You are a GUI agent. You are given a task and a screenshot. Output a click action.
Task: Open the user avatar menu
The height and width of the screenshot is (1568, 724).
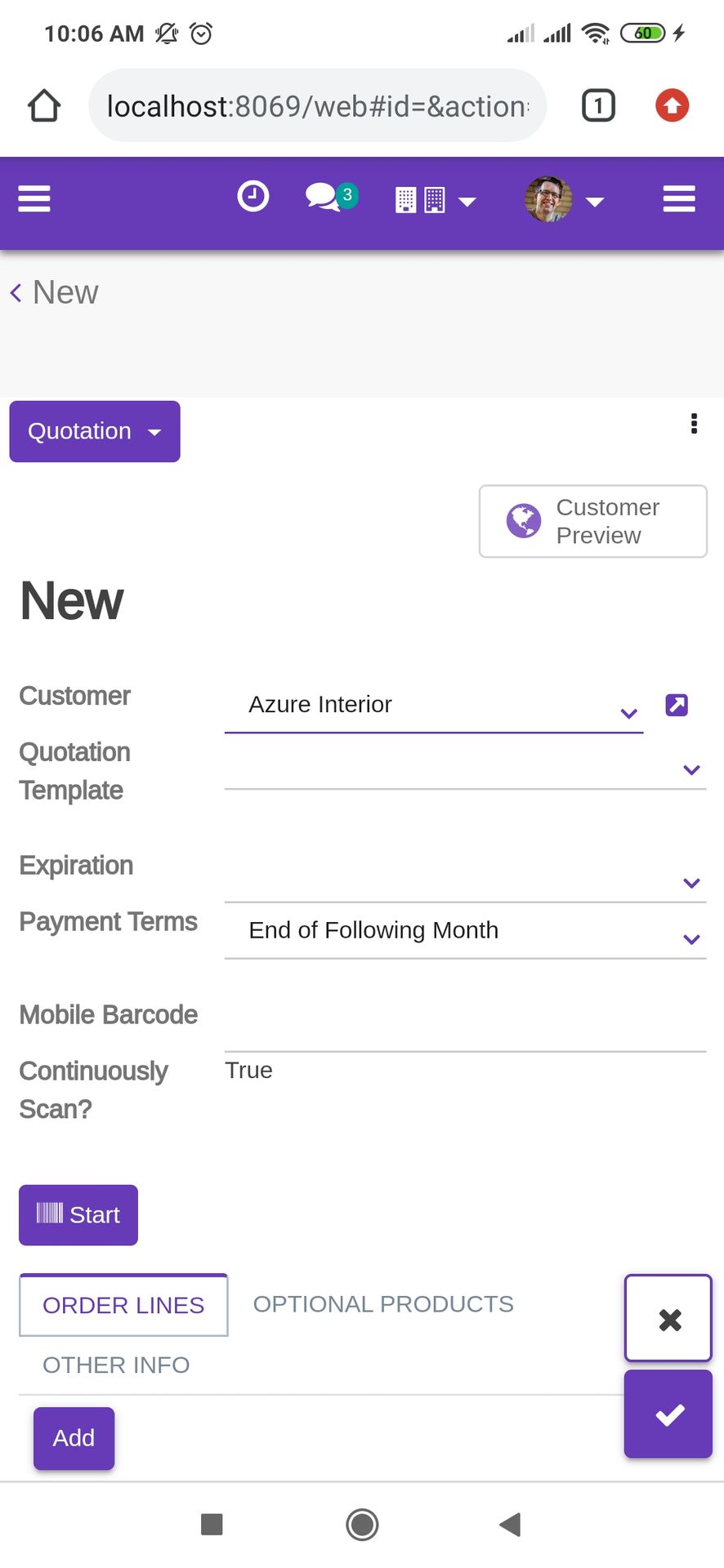[x=564, y=199]
